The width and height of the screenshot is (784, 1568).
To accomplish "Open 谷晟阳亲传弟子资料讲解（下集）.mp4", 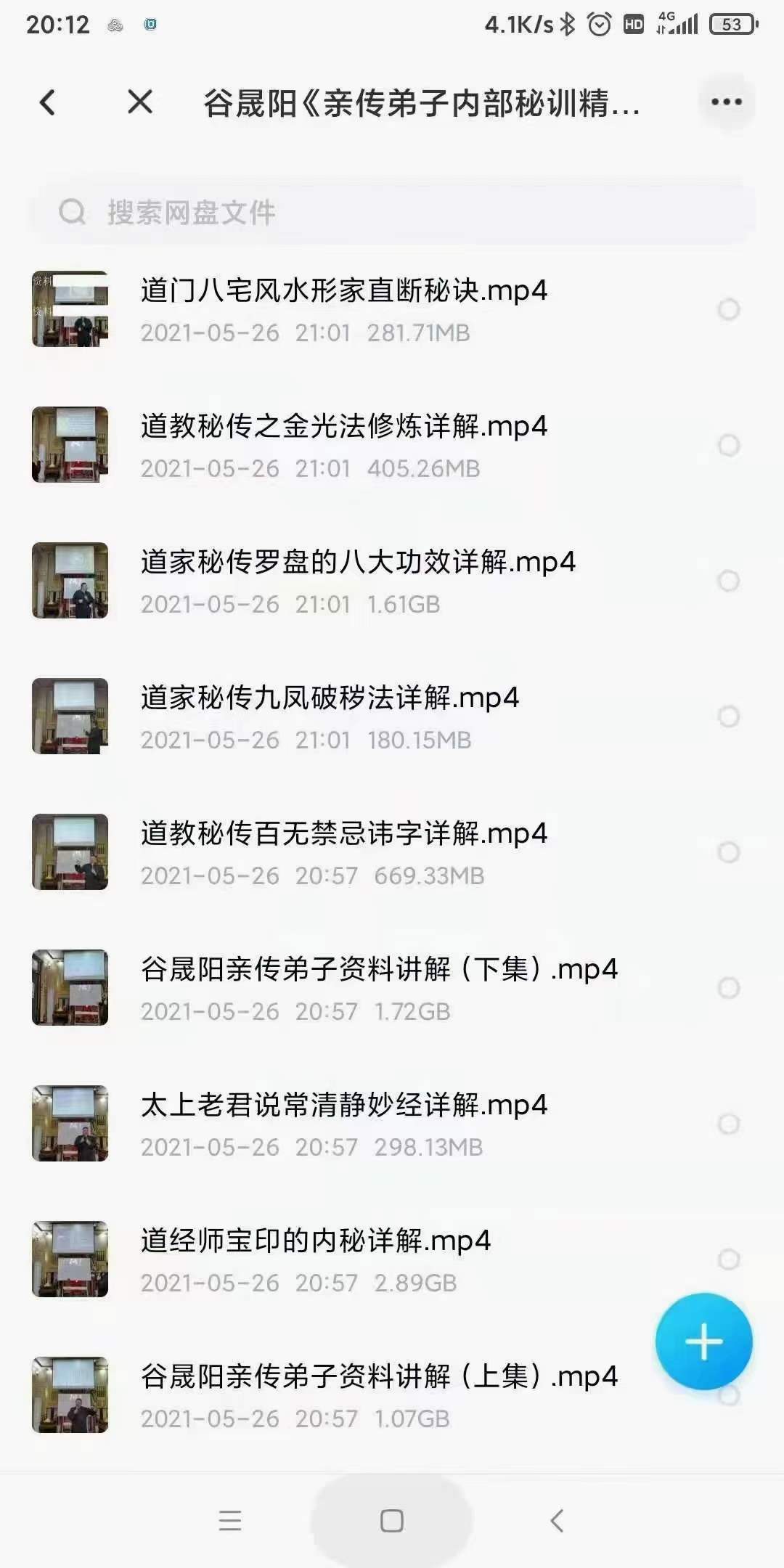I will 379,970.
